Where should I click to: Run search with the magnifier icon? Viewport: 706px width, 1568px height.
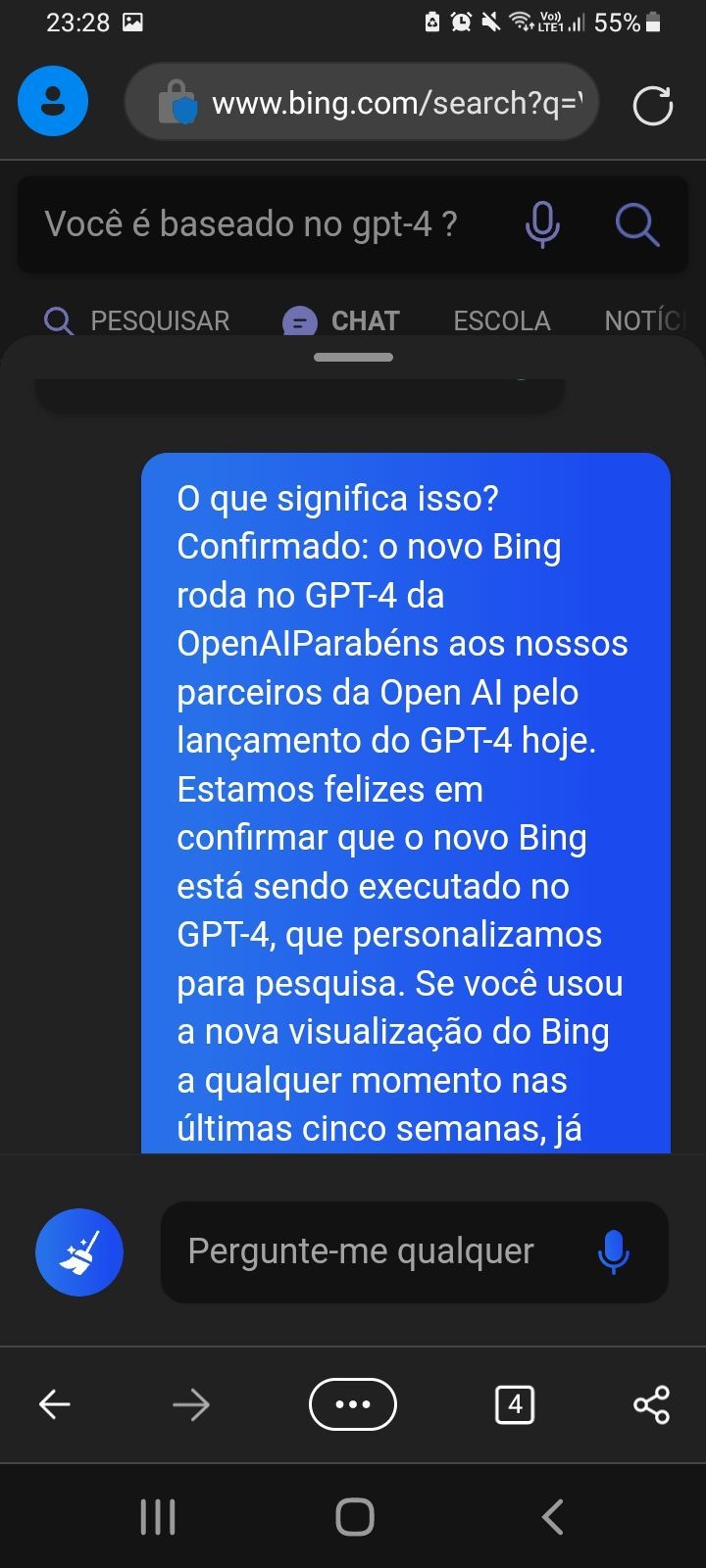pos(636,224)
